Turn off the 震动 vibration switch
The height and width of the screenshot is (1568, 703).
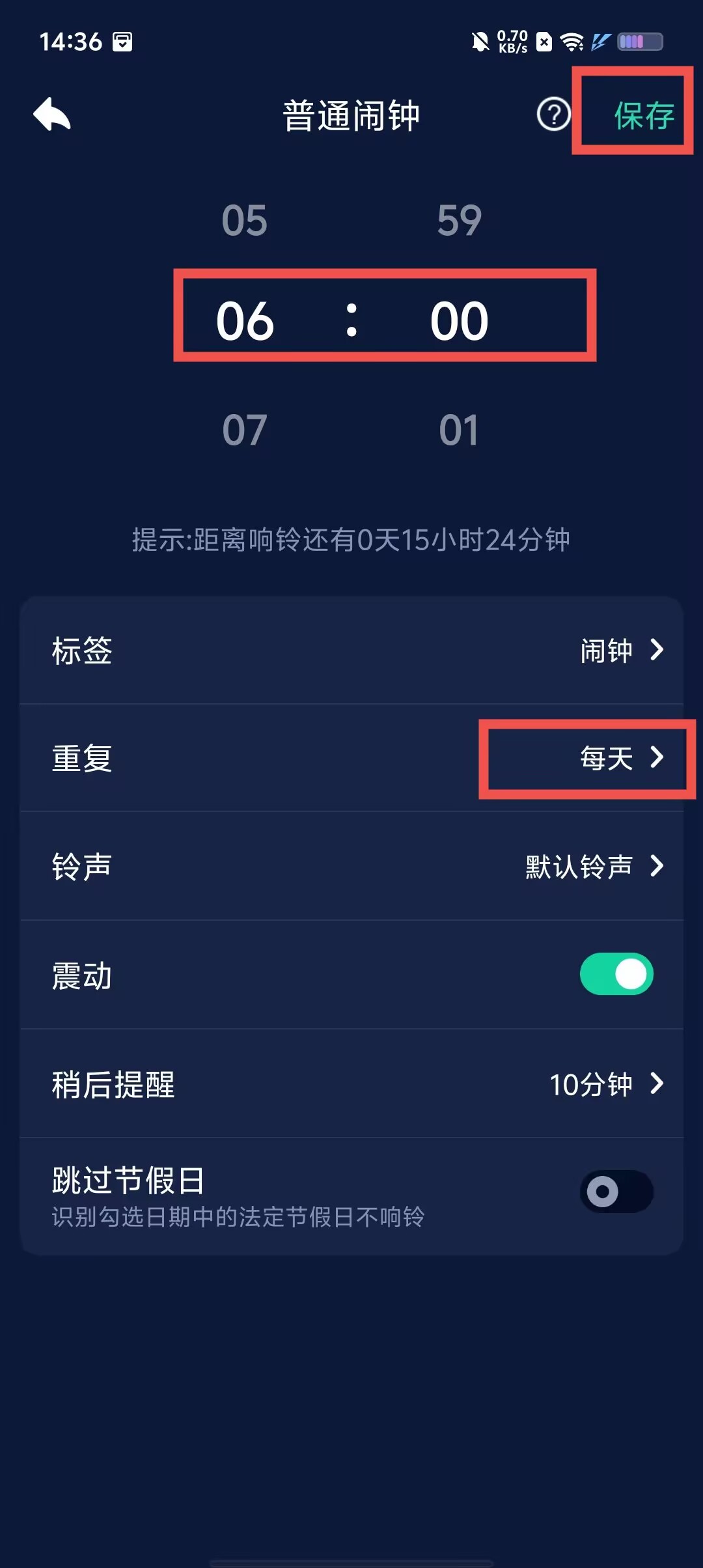pos(616,974)
